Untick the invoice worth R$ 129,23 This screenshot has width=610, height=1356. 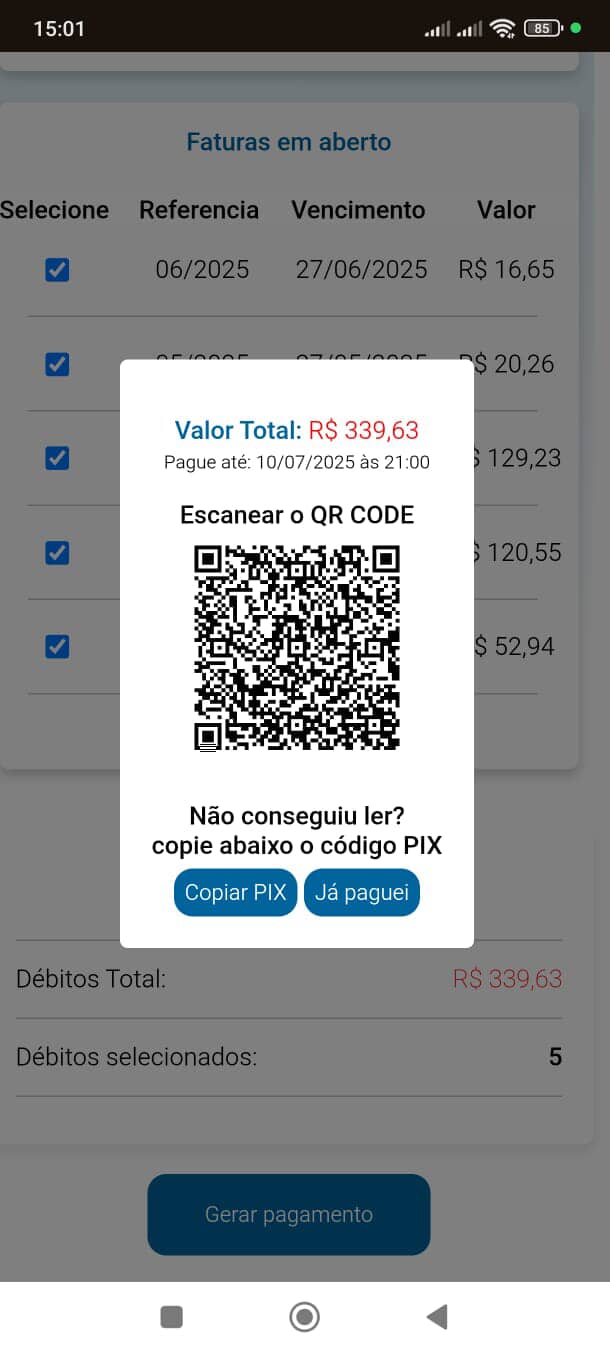[x=57, y=459]
